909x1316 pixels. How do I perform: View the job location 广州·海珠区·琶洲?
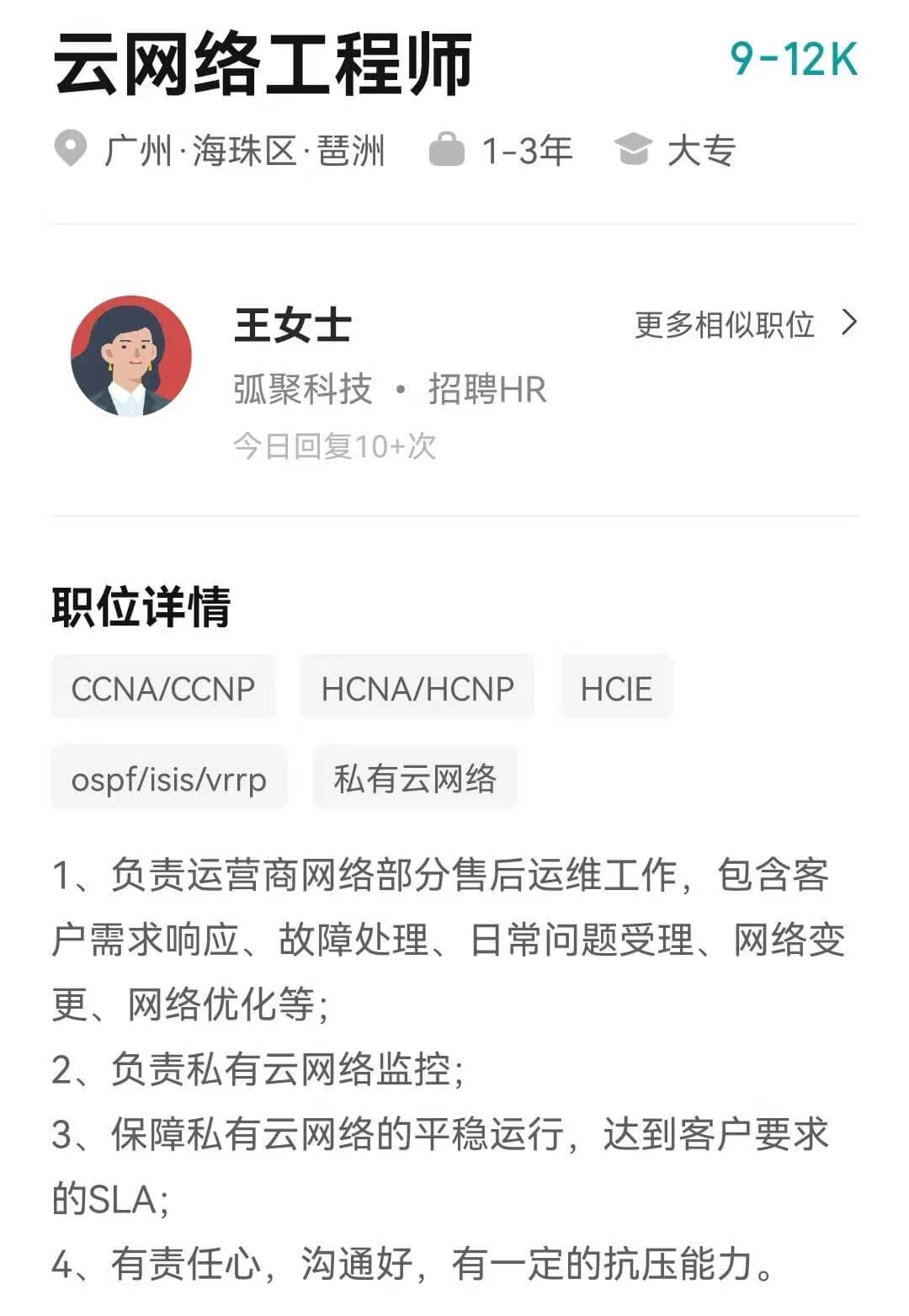point(243,152)
